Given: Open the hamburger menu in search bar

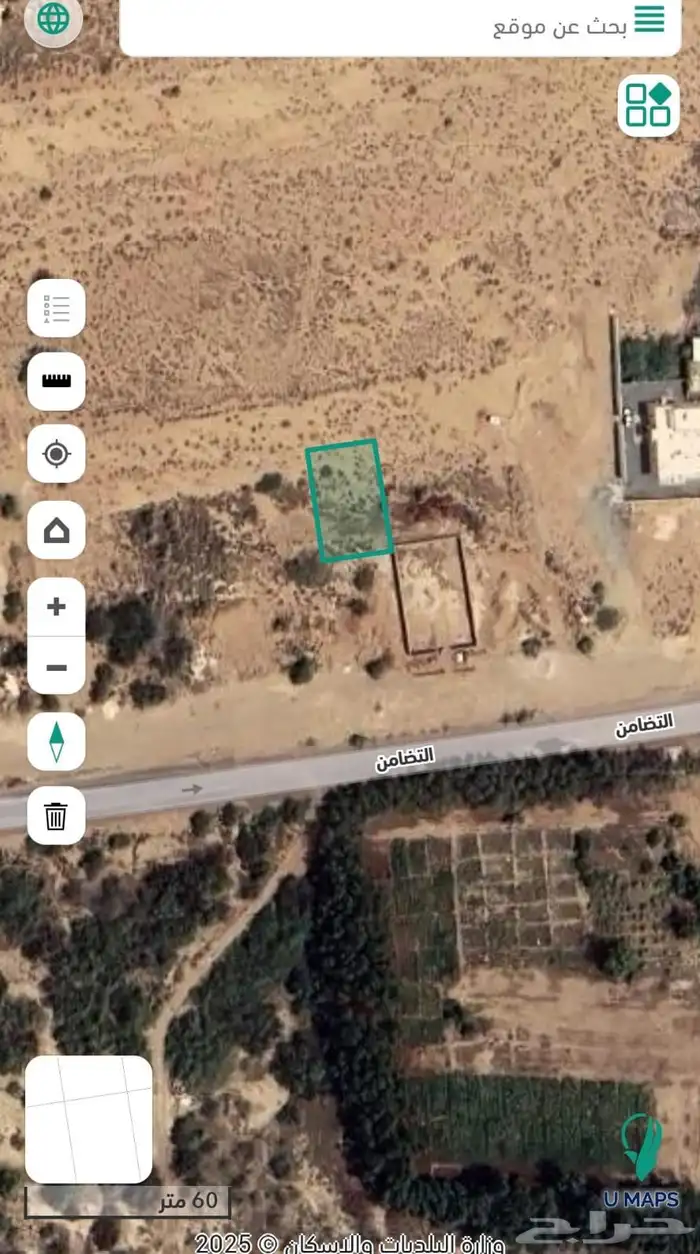Looking at the screenshot, I should (x=649, y=19).
